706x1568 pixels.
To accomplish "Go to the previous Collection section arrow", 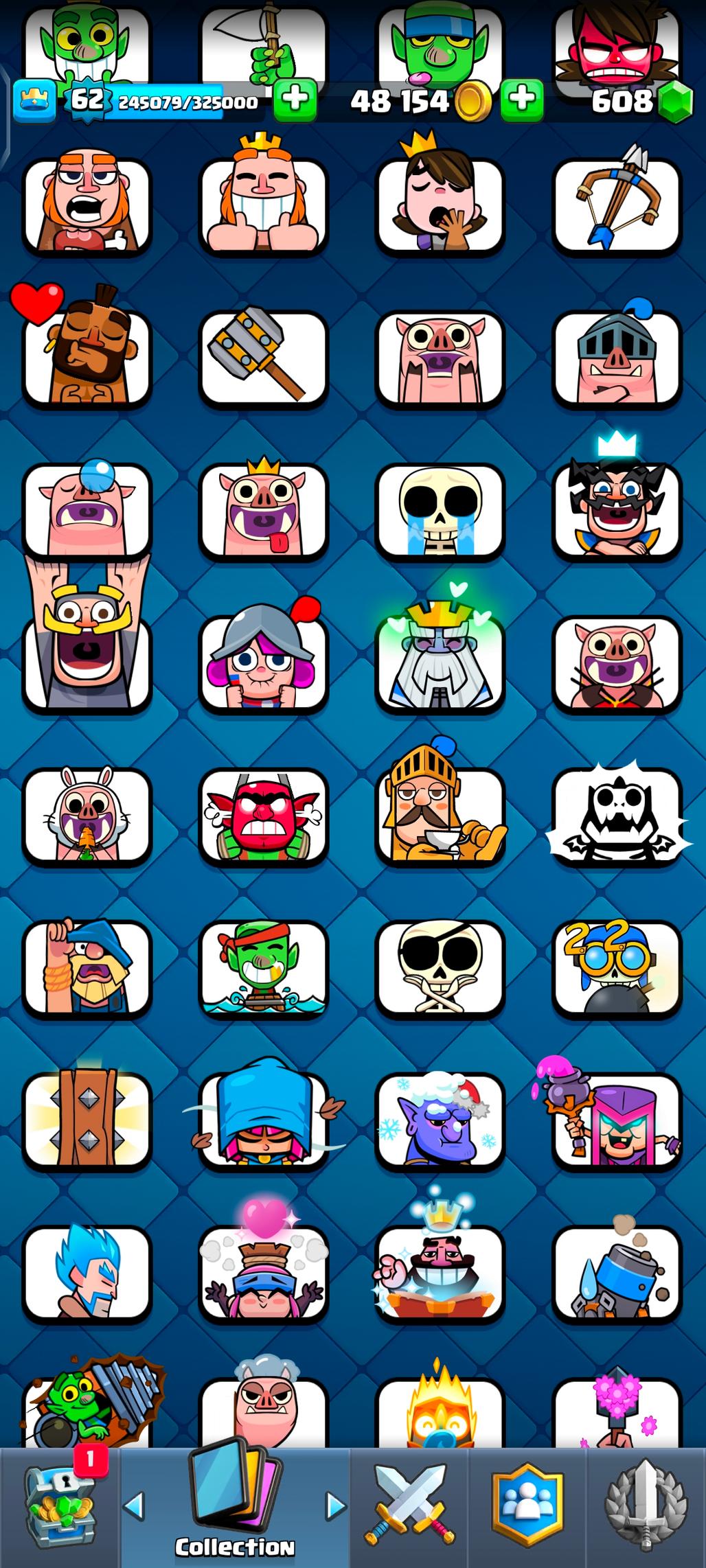I will click(134, 1506).
